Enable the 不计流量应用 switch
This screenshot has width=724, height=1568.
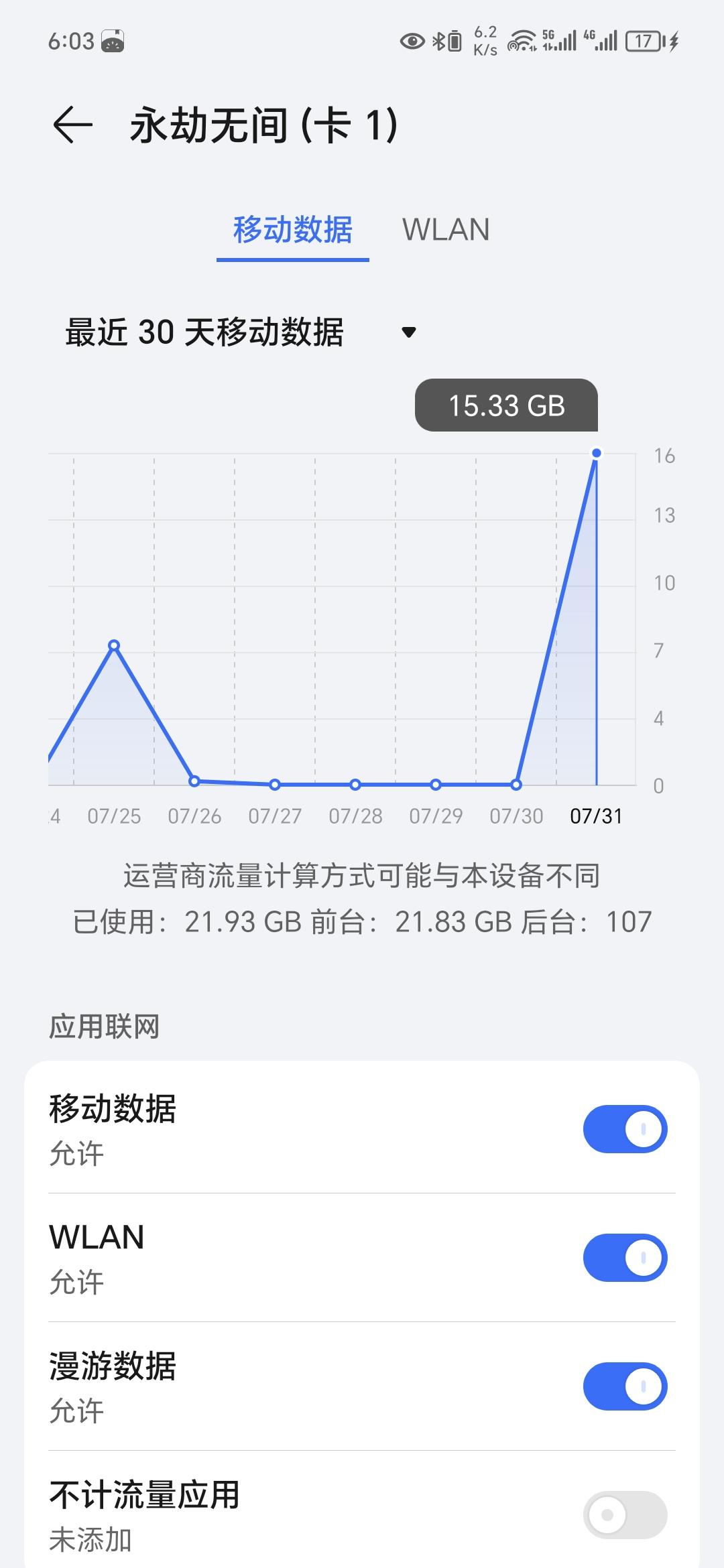pyautogui.click(x=625, y=1515)
